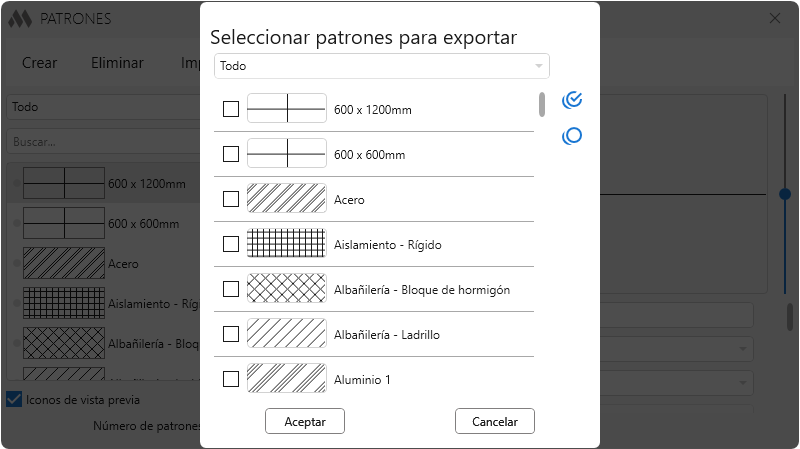Viewport: 800px width, 449px height.
Task: Check the 600 x 1200mm pattern box
Action: 231,109
